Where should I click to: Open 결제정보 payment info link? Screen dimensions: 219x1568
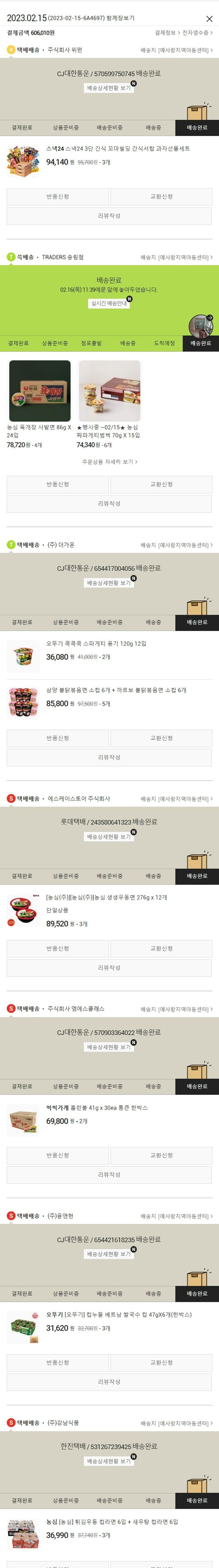[166, 33]
